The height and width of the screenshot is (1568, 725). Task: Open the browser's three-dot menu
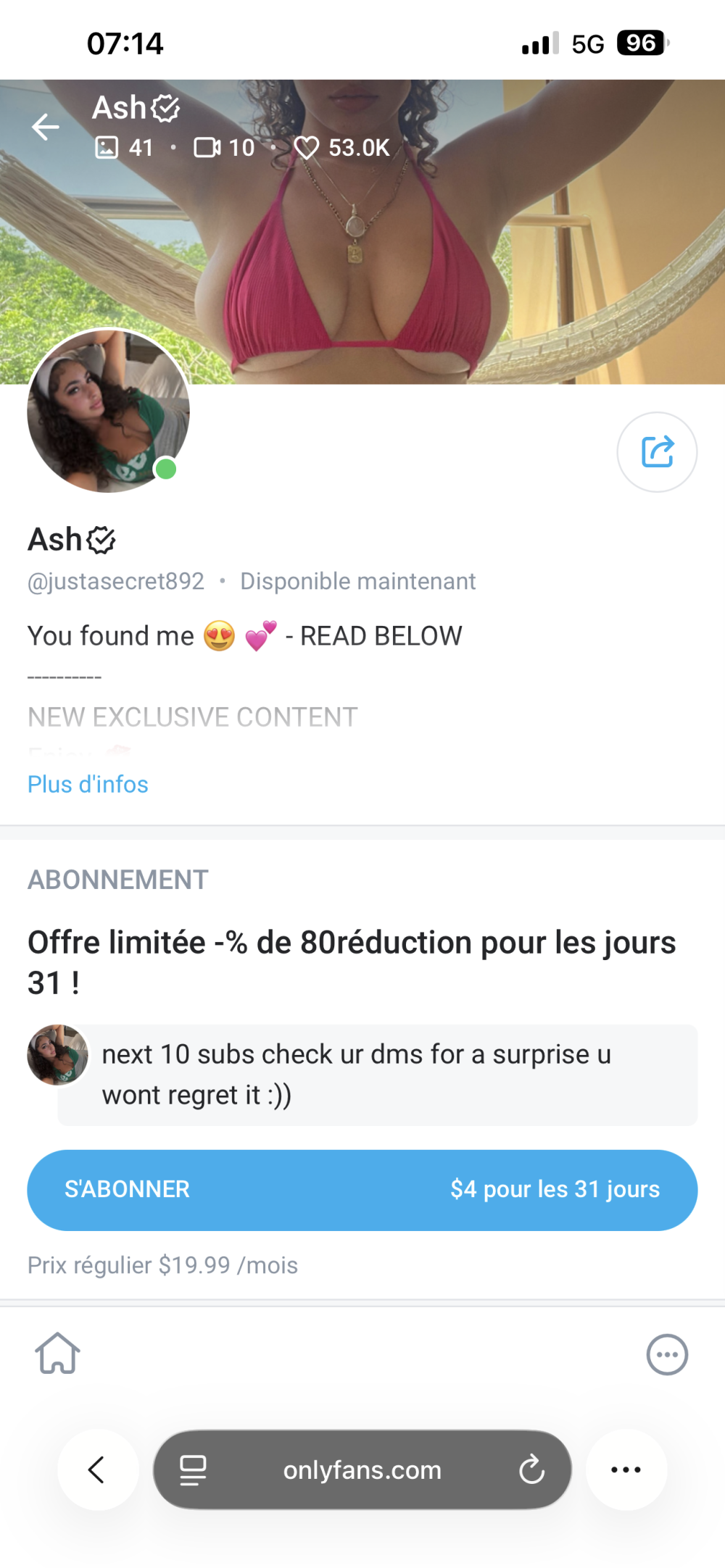tap(626, 1469)
